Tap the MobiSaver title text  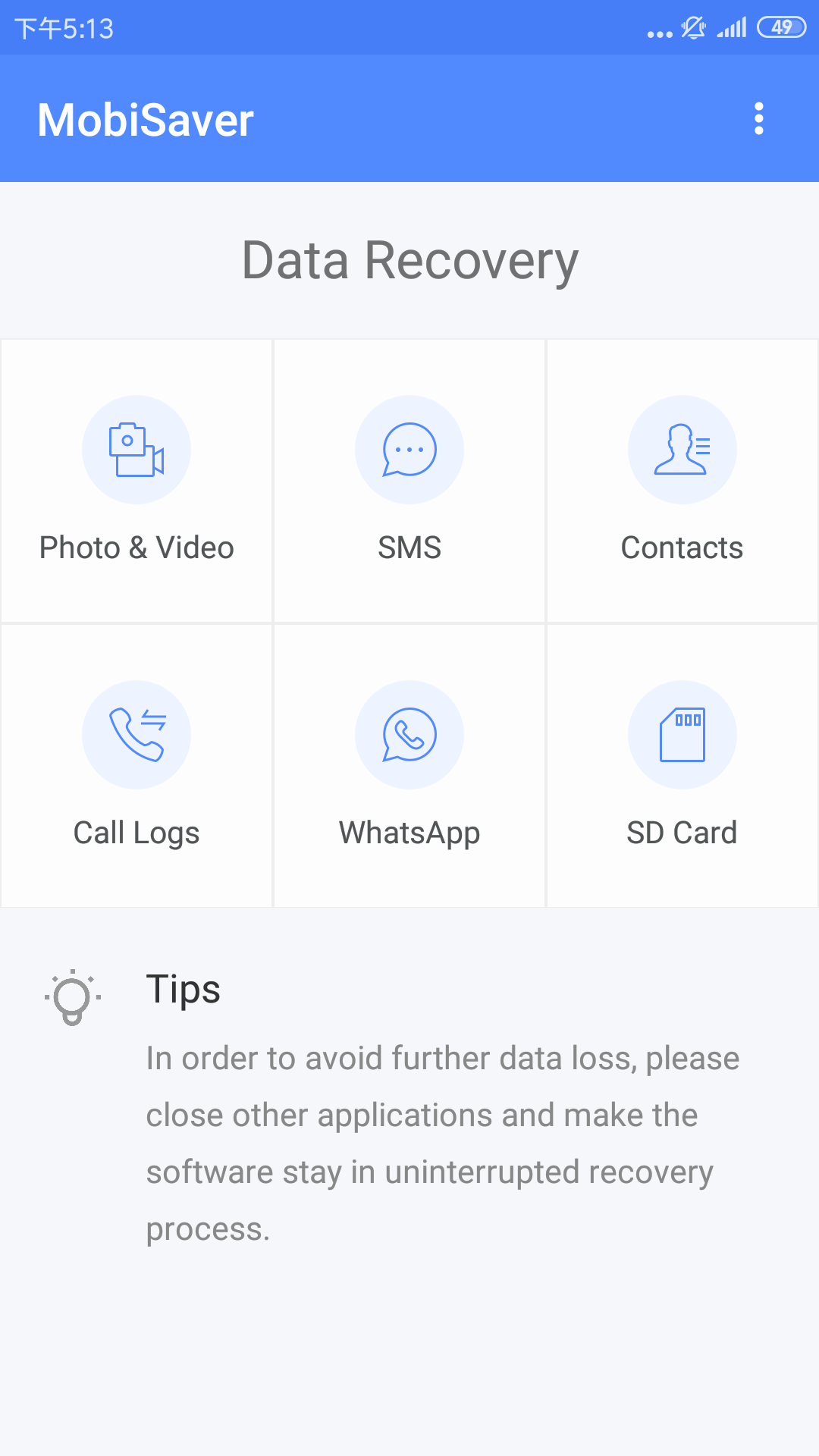(146, 119)
